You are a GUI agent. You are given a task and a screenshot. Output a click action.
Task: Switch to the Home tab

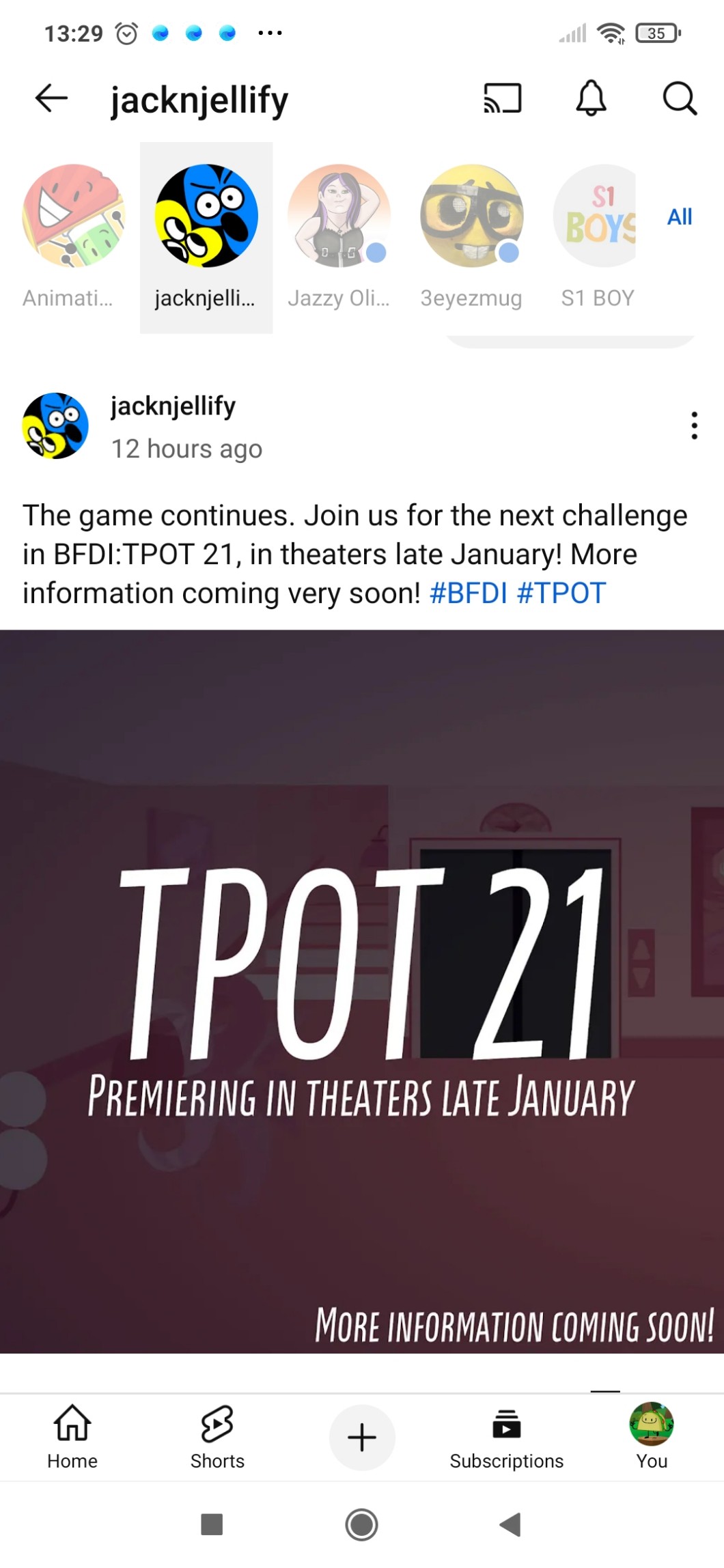[x=72, y=1437]
